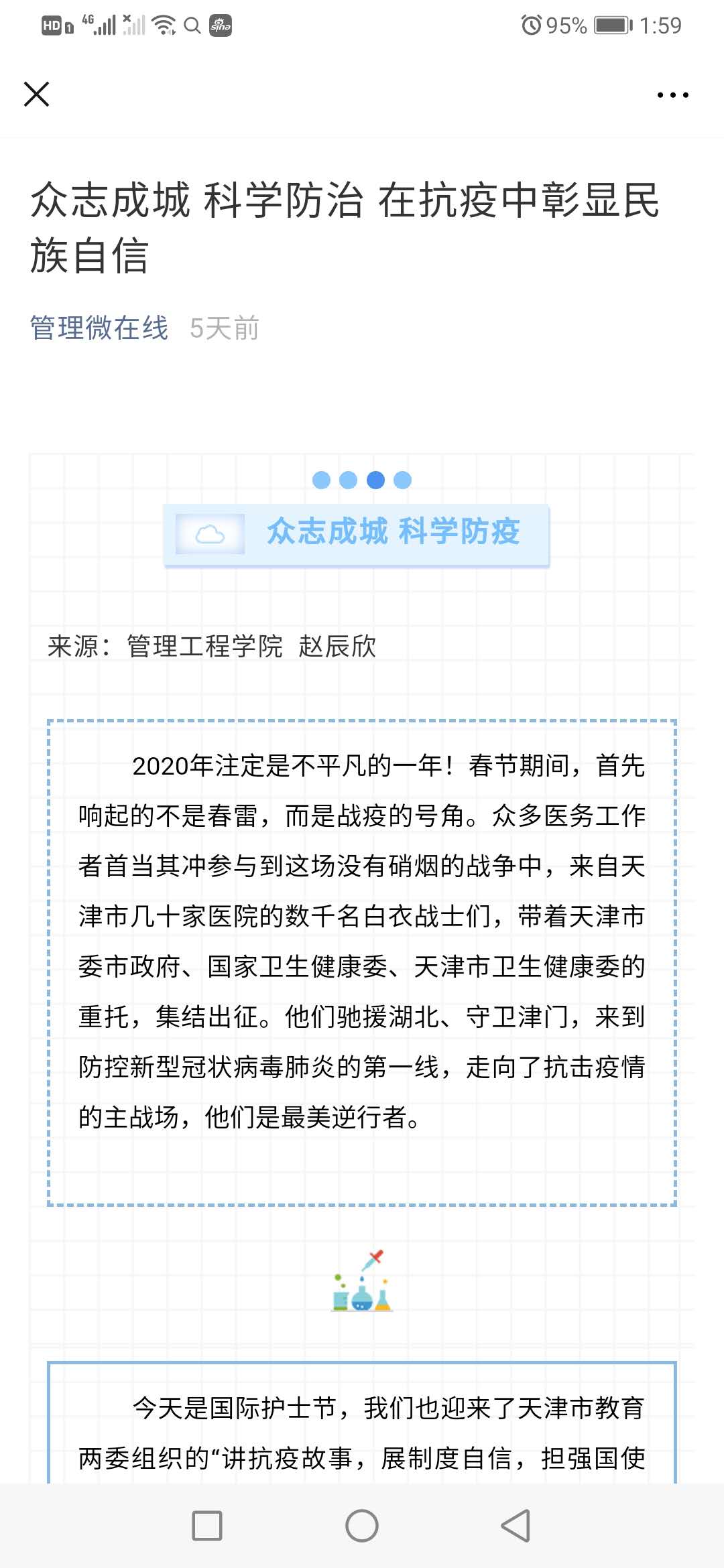Screen dimensions: 724x1568
Task: Open the recent apps view
Action: click(207, 1526)
